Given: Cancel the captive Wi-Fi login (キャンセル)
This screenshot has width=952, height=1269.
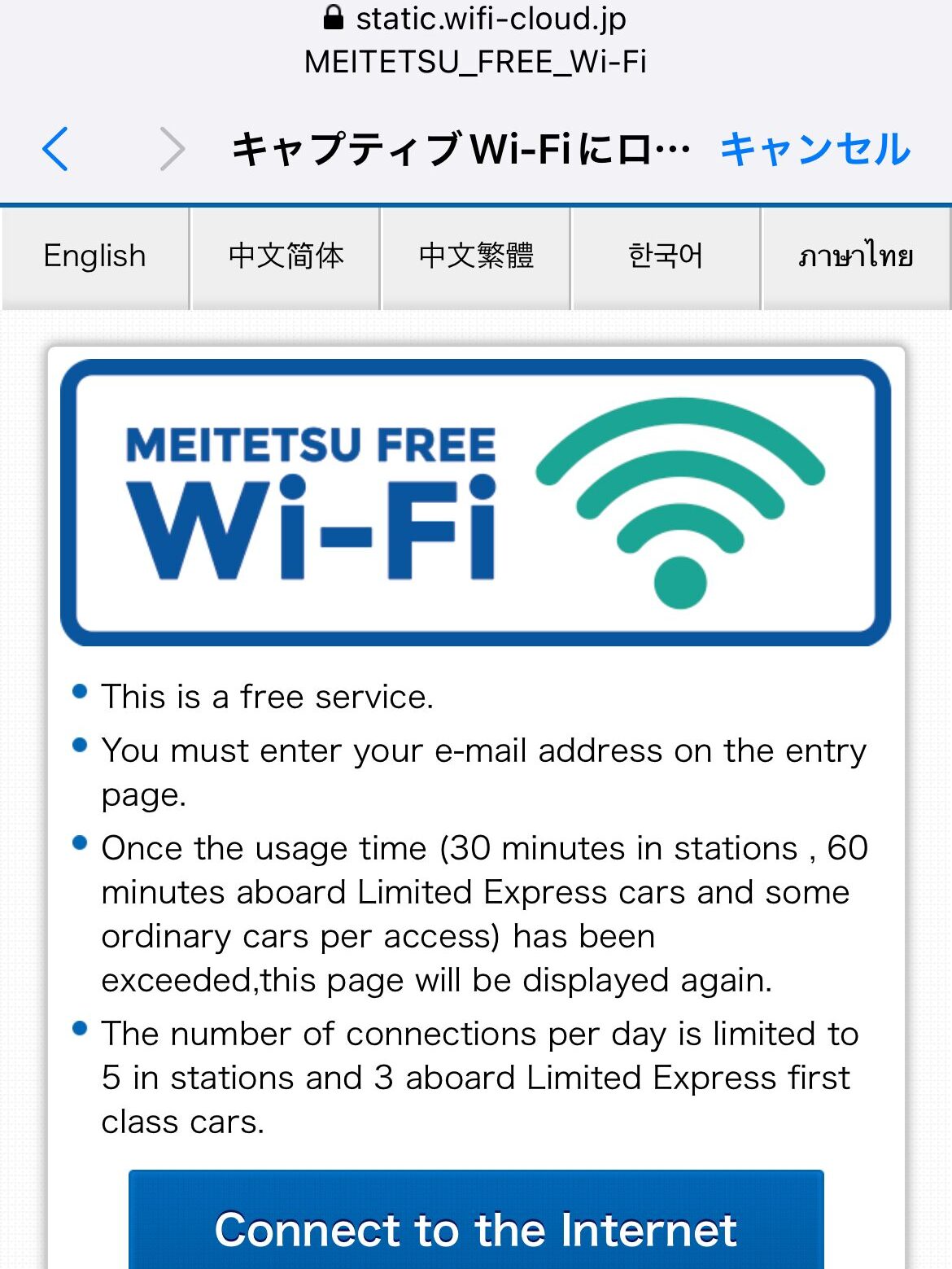Looking at the screenshot, I should [x=814, y=150].
